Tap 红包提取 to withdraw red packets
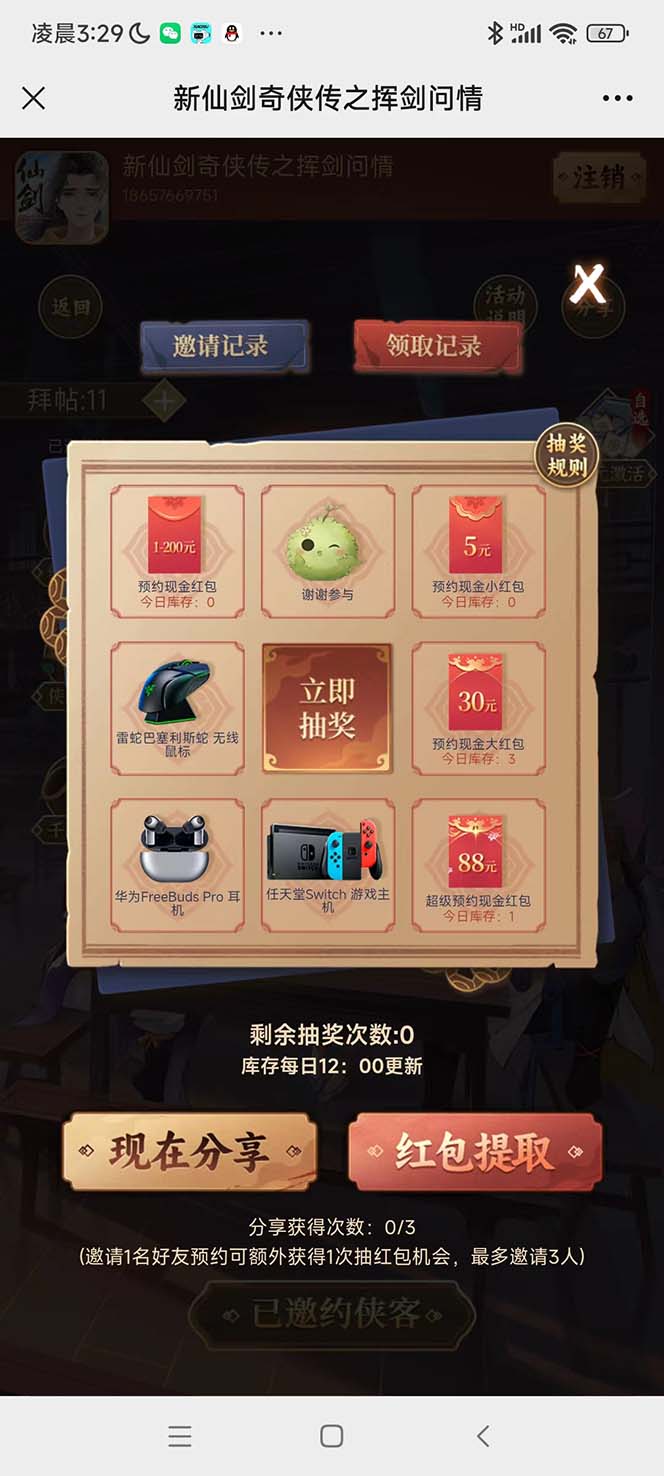Screen dimensions: 664x1476 475,1152
